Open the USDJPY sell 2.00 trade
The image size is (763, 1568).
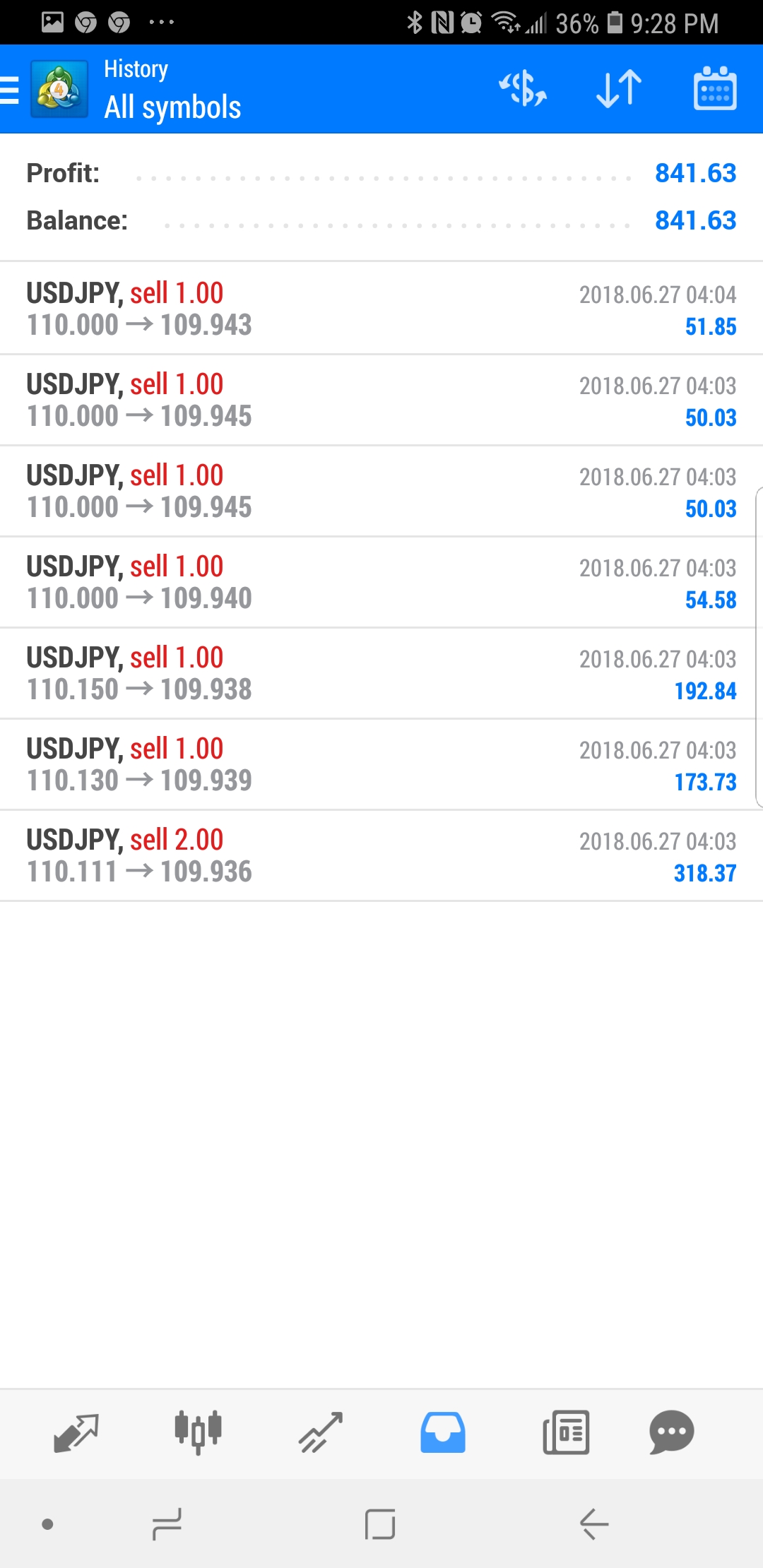[x=381, y=855]
